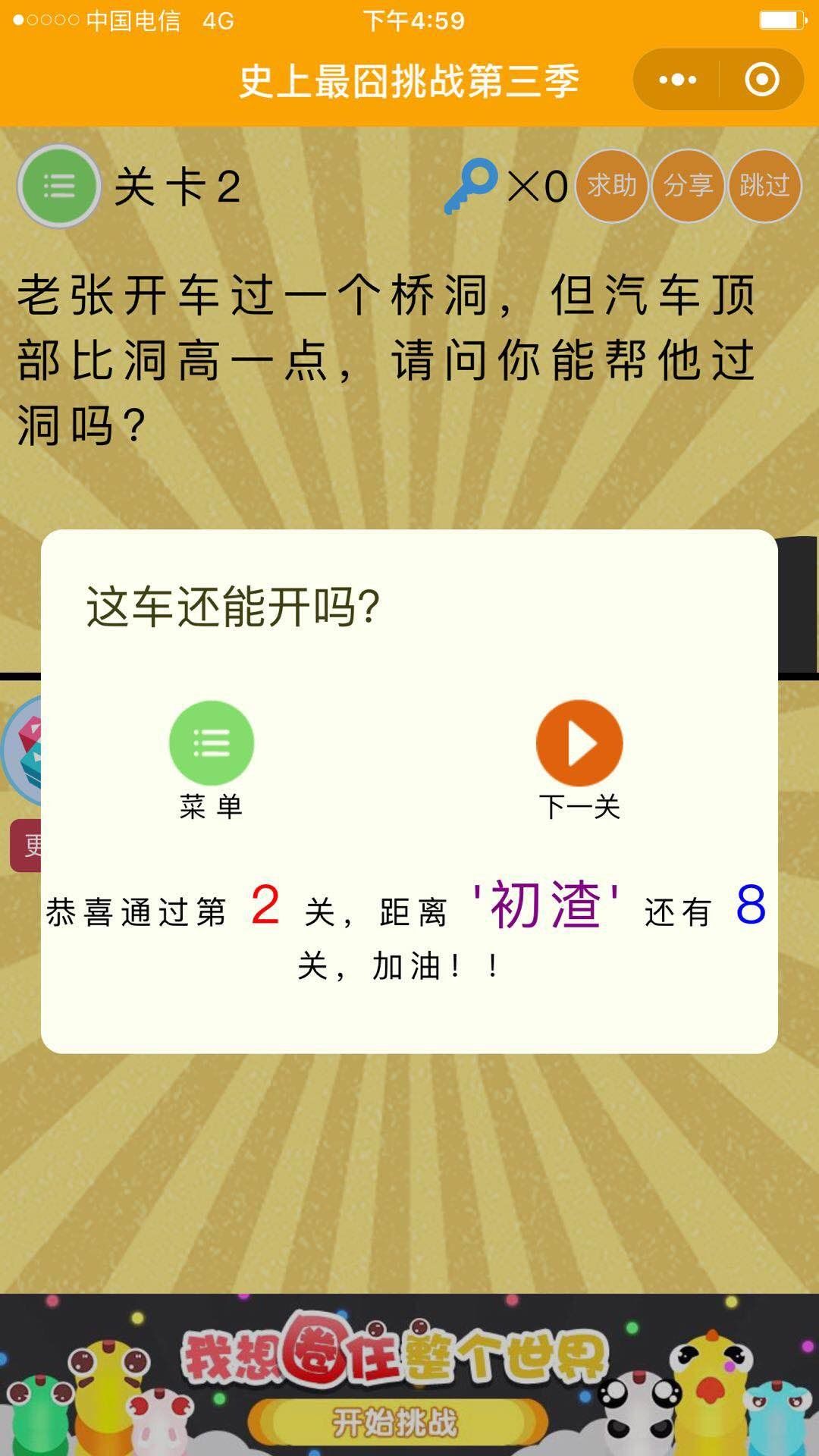Tap the 求助 help button

pyautogui.click(x=611, y=186)
